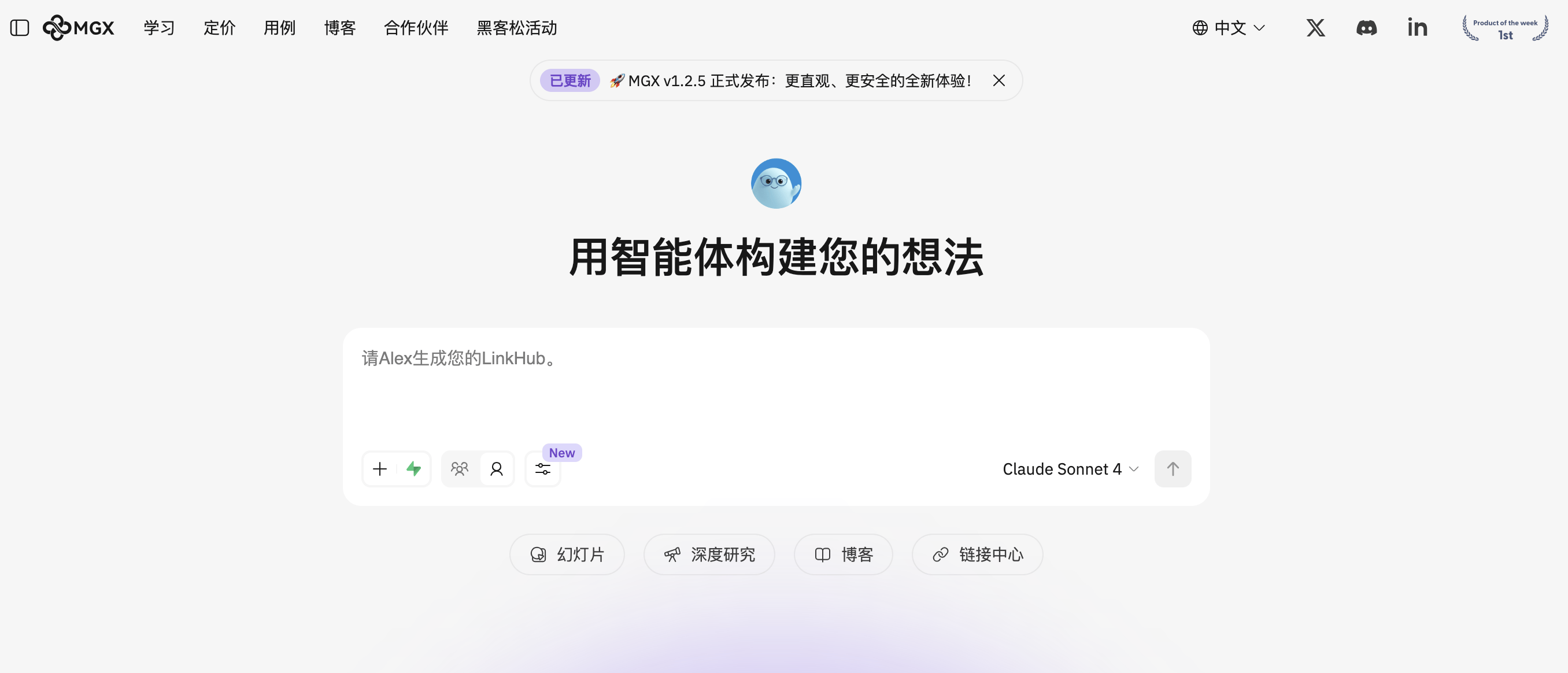This screenshot has width=1568, height=673.
Task: Open the X (Twitter) profile icon
Action: [x=1315, y=27]
